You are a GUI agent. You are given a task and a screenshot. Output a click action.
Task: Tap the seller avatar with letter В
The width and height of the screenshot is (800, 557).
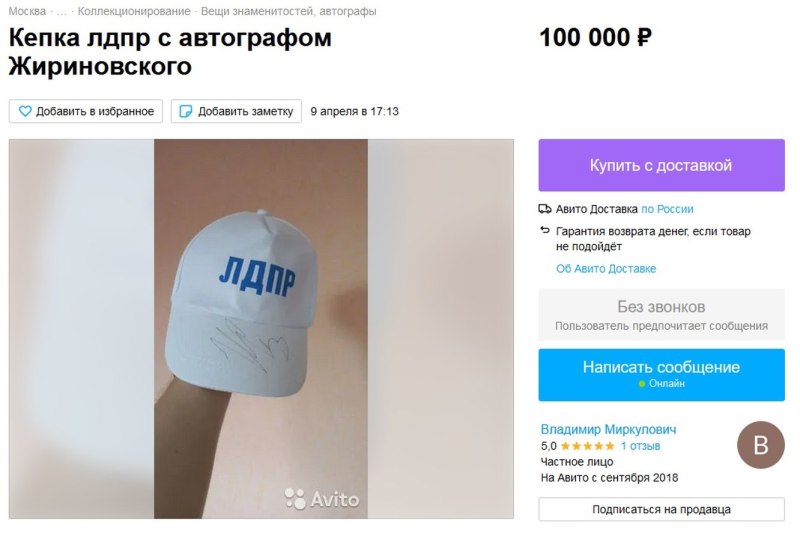[760, 445]
